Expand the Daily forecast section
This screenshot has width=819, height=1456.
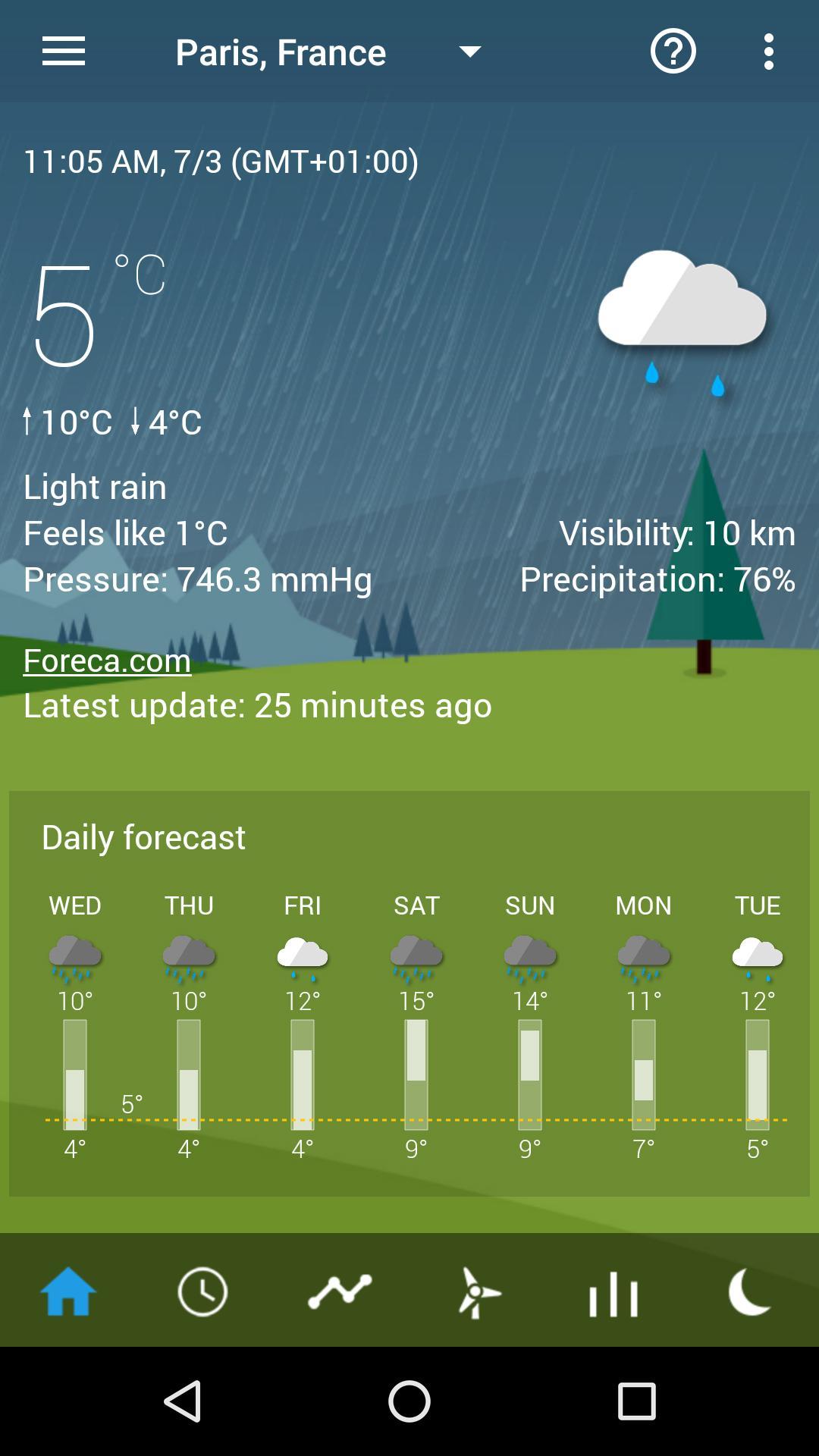[143, 837]
